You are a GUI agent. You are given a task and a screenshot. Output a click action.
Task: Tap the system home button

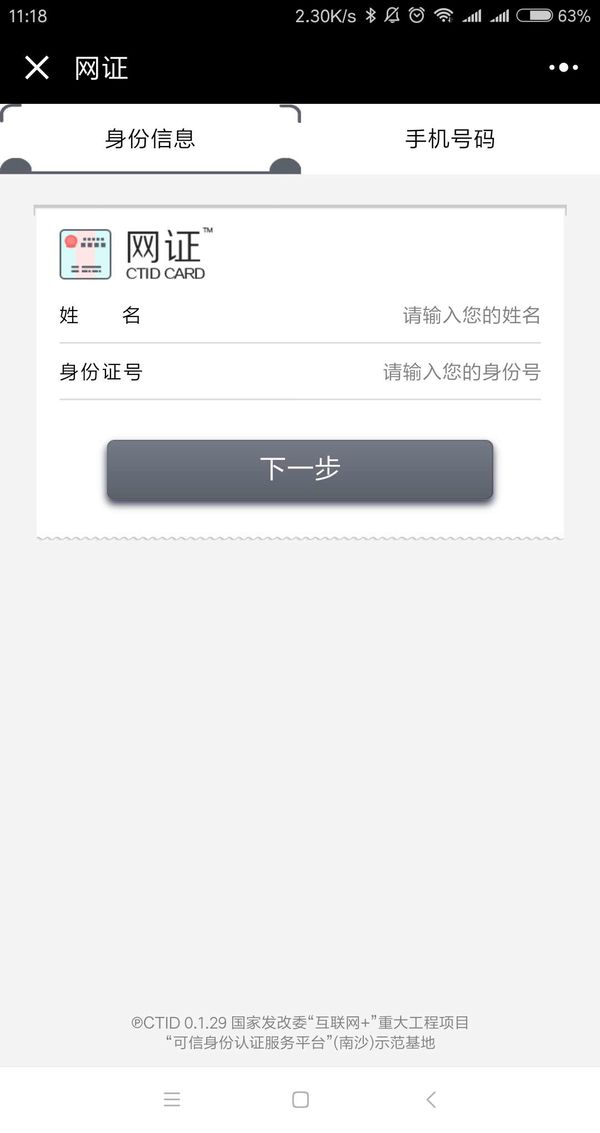[300, 1100]
